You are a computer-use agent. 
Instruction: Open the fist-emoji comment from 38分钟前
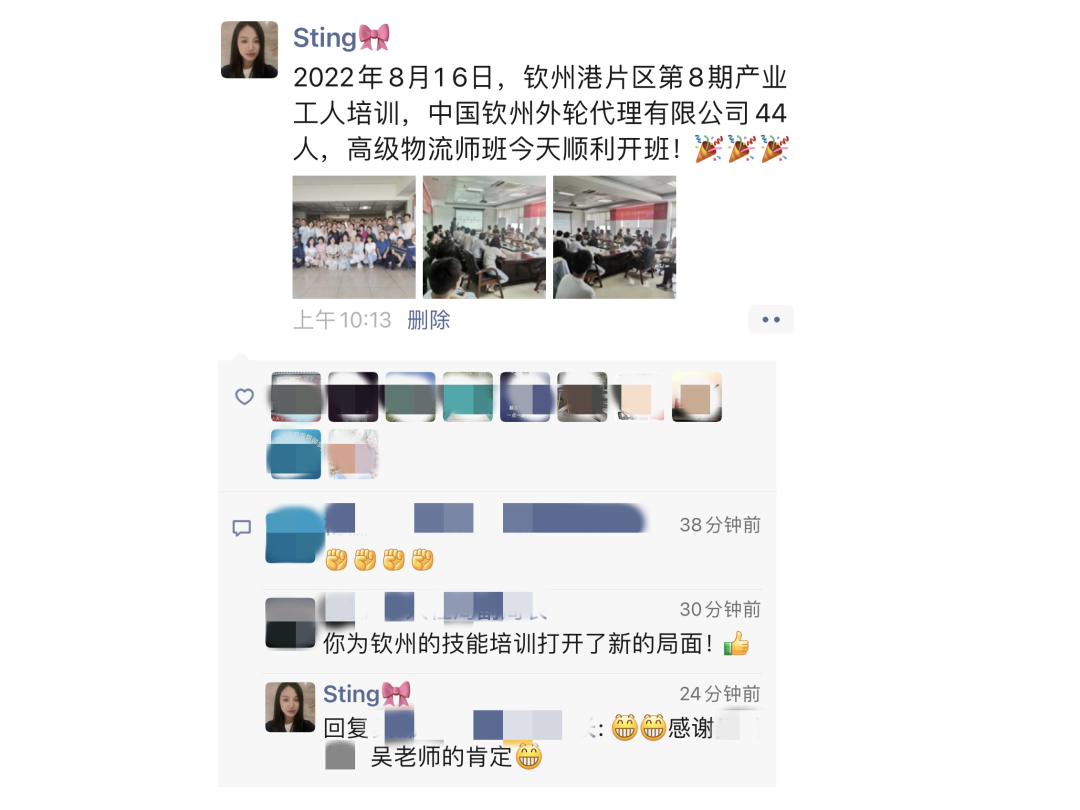pos(380,560)
